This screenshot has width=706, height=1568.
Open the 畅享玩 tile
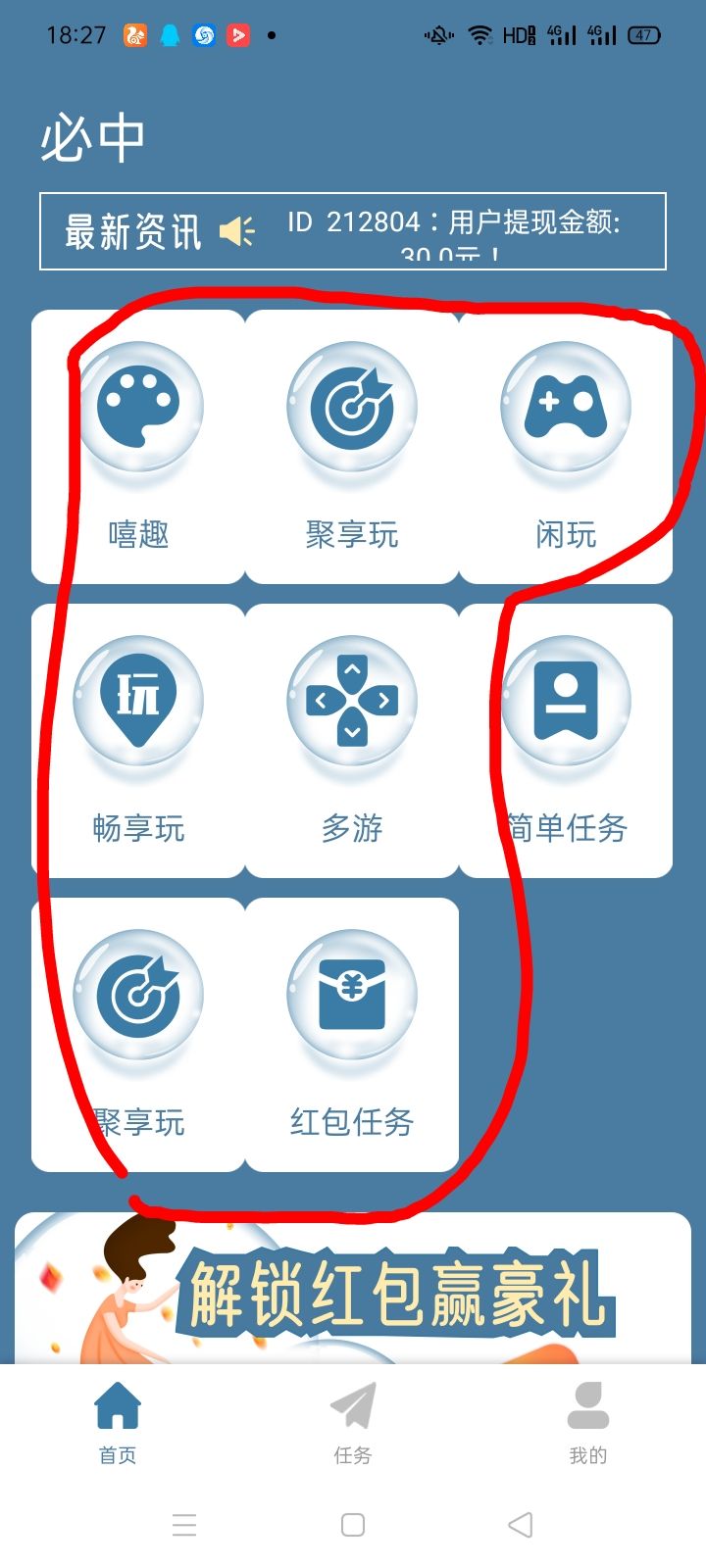click(138, 740)
